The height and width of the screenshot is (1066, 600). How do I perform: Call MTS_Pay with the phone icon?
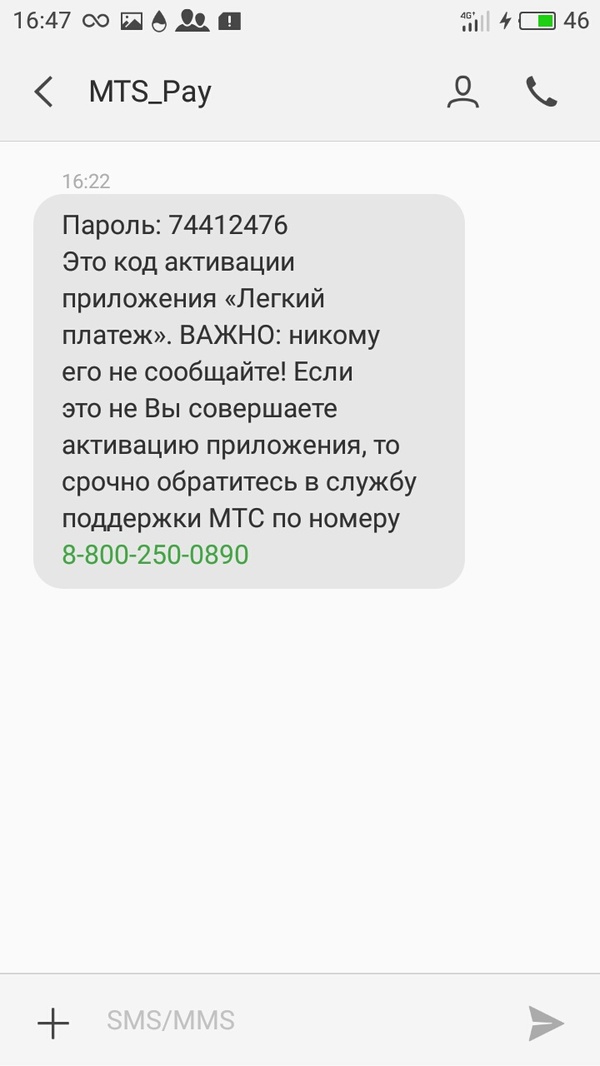pos(541,92)
